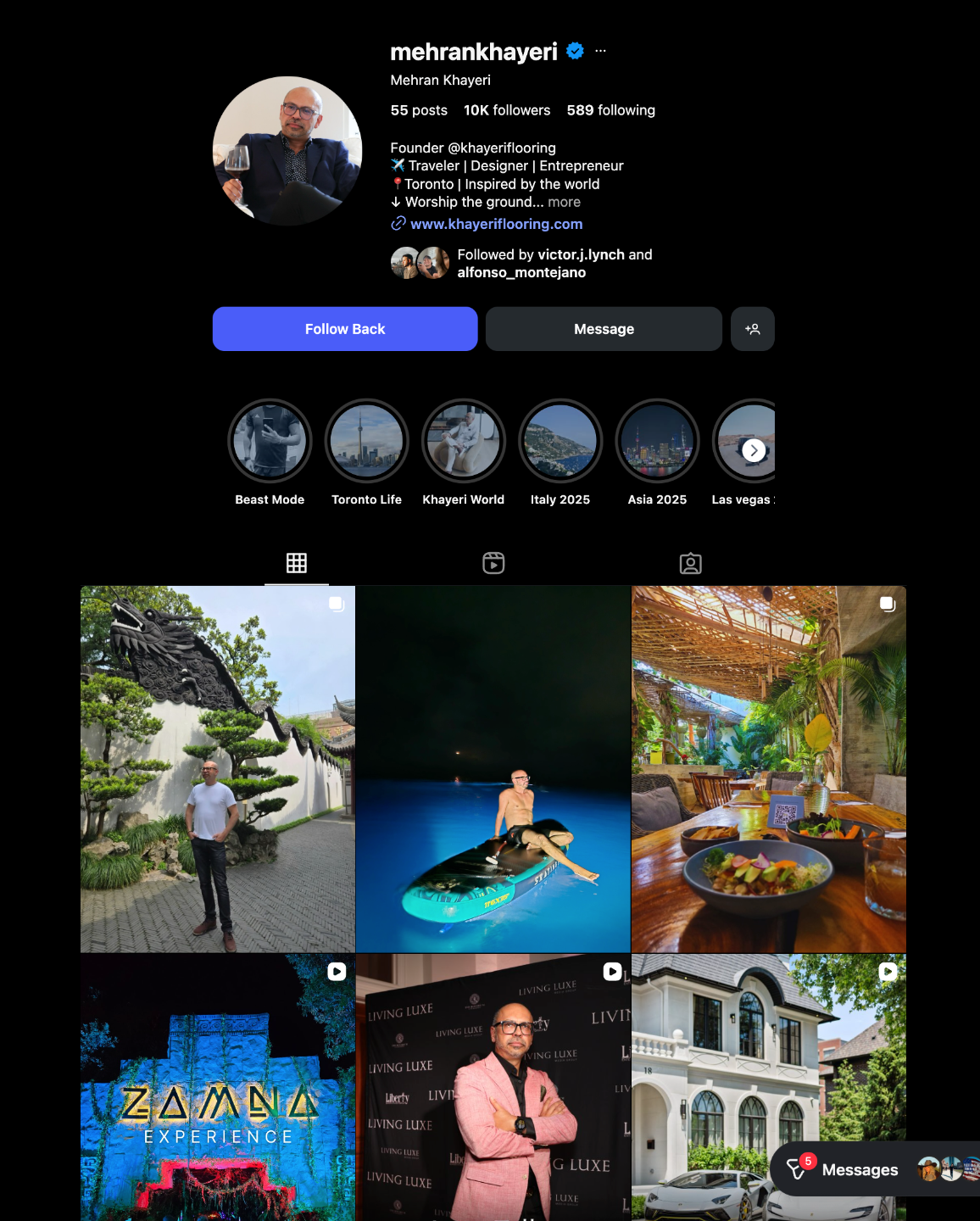Open the night paddleboard post
Image resolution: width=980 pixels, height=1221 pixels.
click(x=493, y=769)
